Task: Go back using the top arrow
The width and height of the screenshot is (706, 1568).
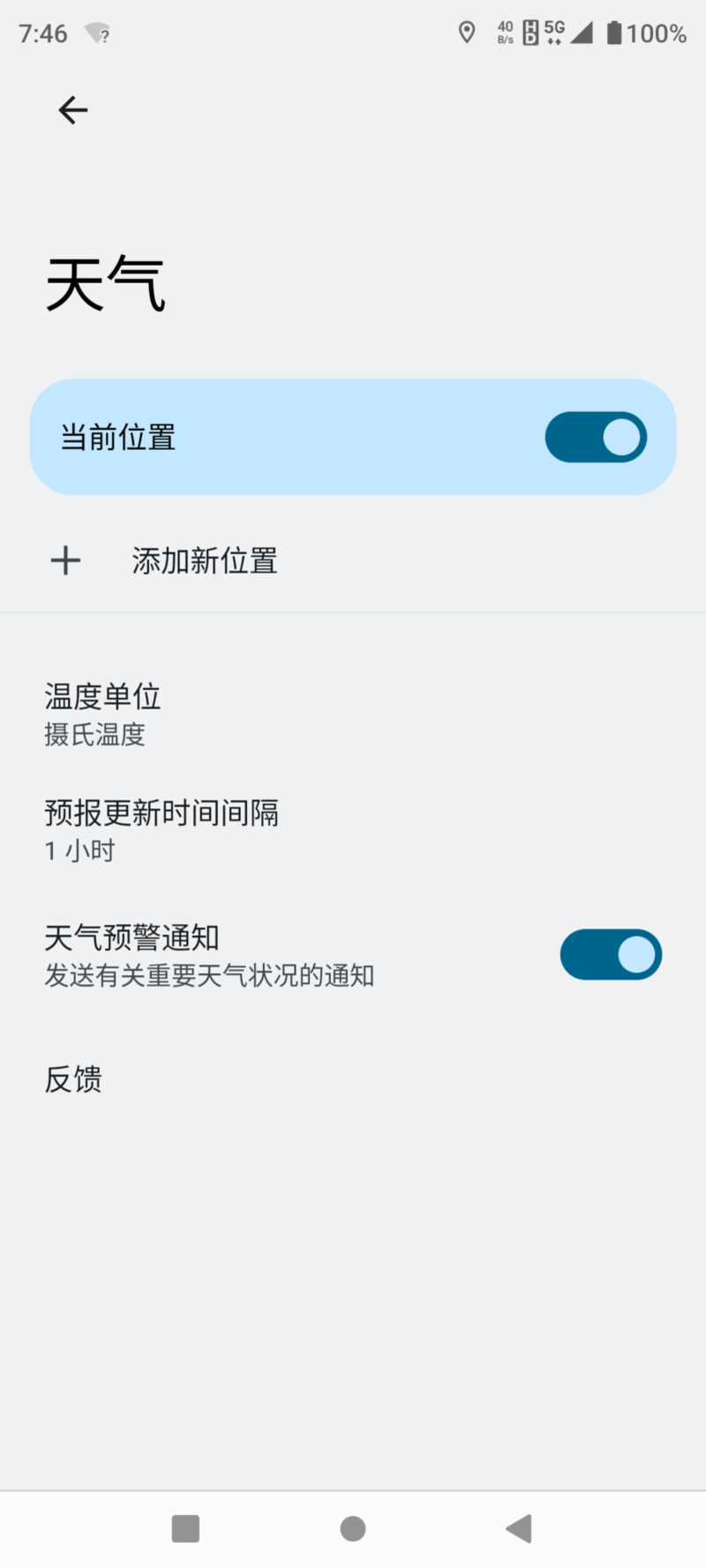Action: point(72,110)
